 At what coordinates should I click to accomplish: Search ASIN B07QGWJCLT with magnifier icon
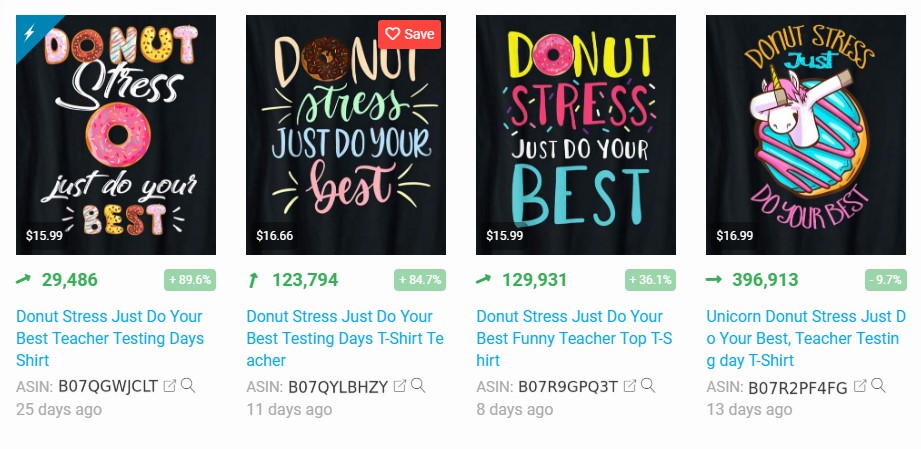188,386
